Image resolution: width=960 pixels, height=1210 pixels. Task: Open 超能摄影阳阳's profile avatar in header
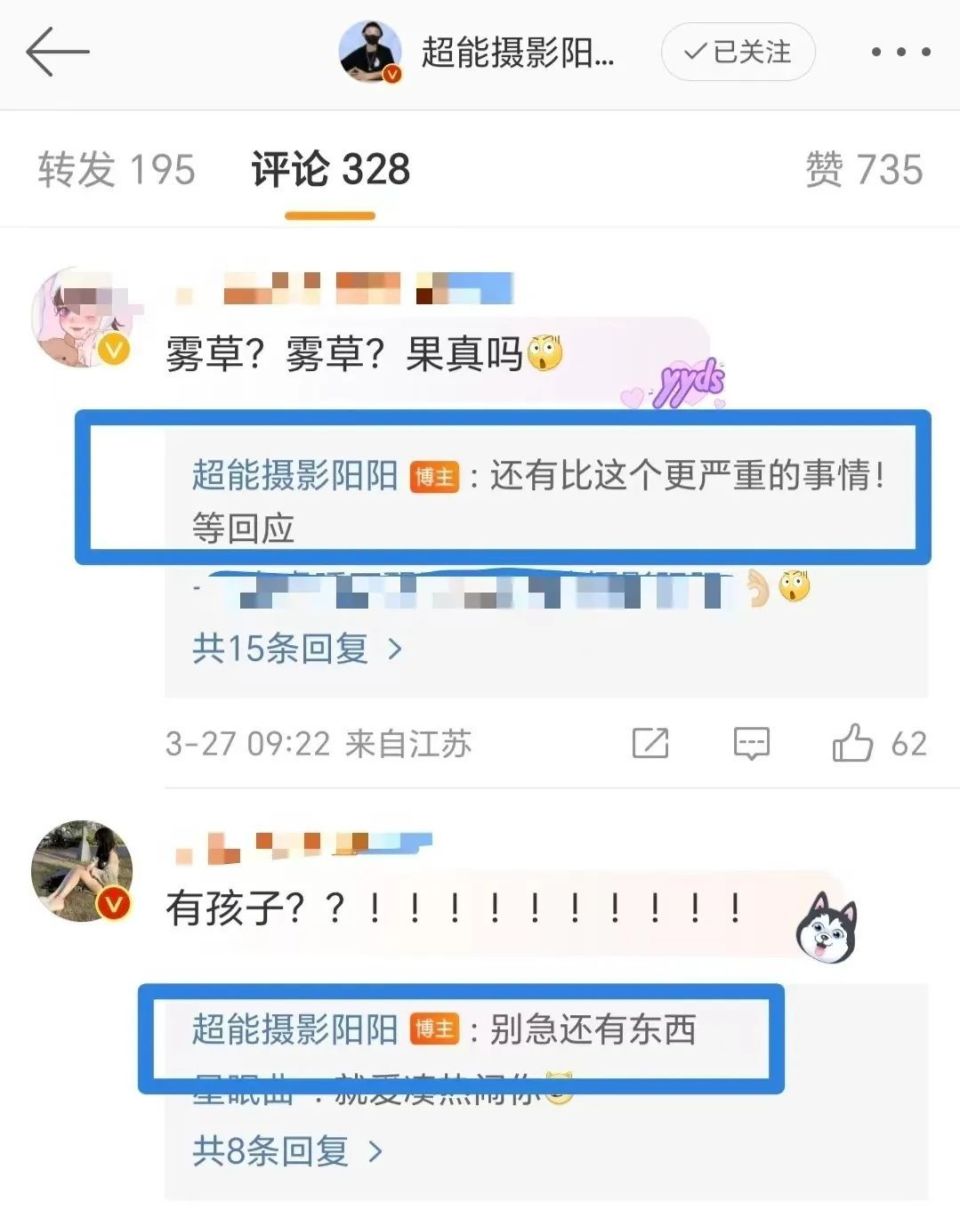coord(370,52)
